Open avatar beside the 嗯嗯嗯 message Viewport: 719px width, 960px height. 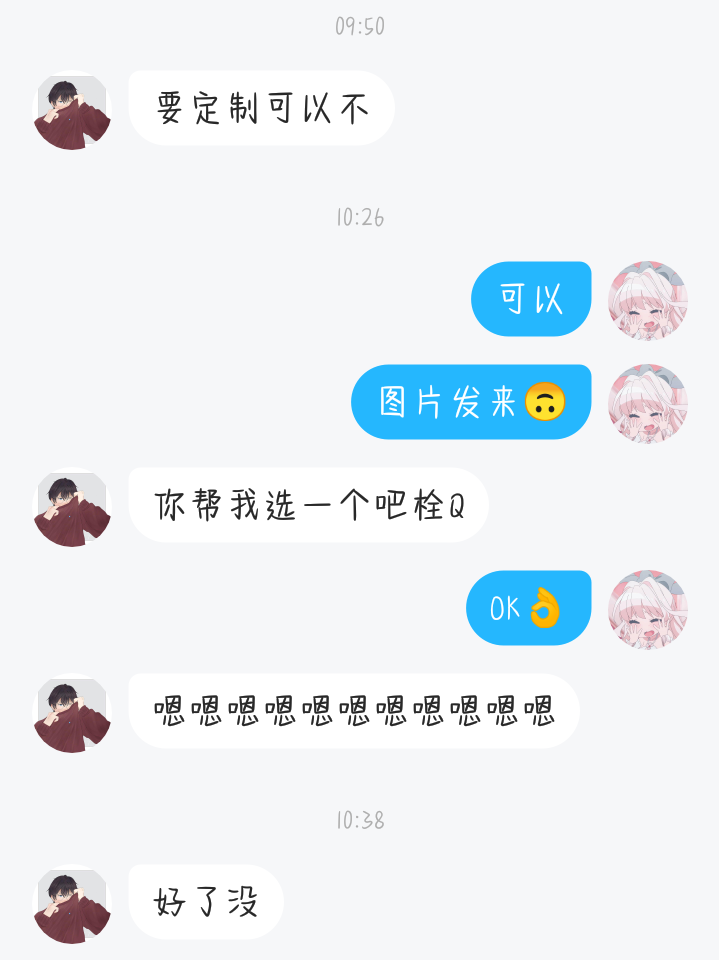tap(72, 714)
